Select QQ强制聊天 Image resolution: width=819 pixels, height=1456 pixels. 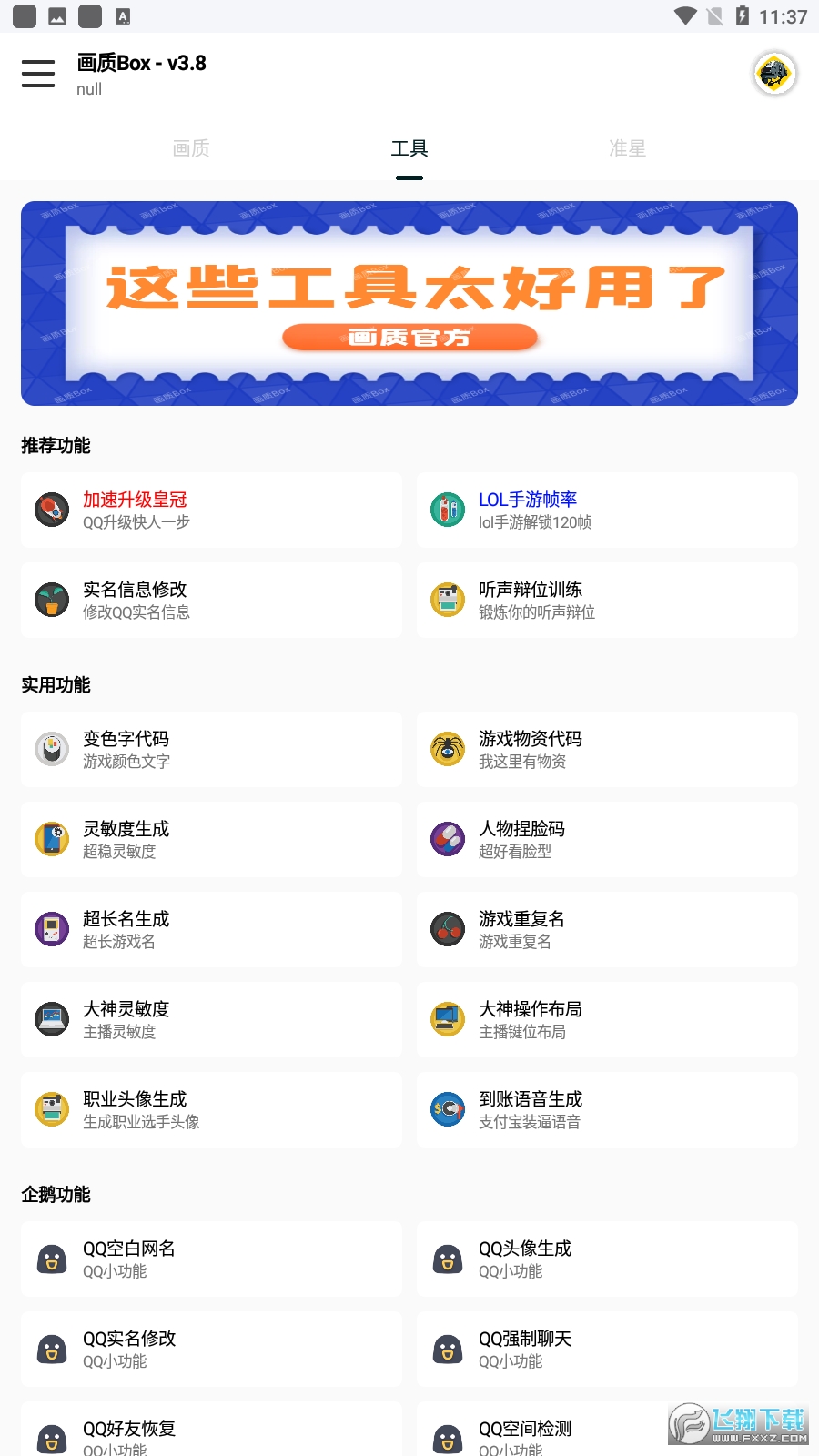click(x=607, y=1349)
